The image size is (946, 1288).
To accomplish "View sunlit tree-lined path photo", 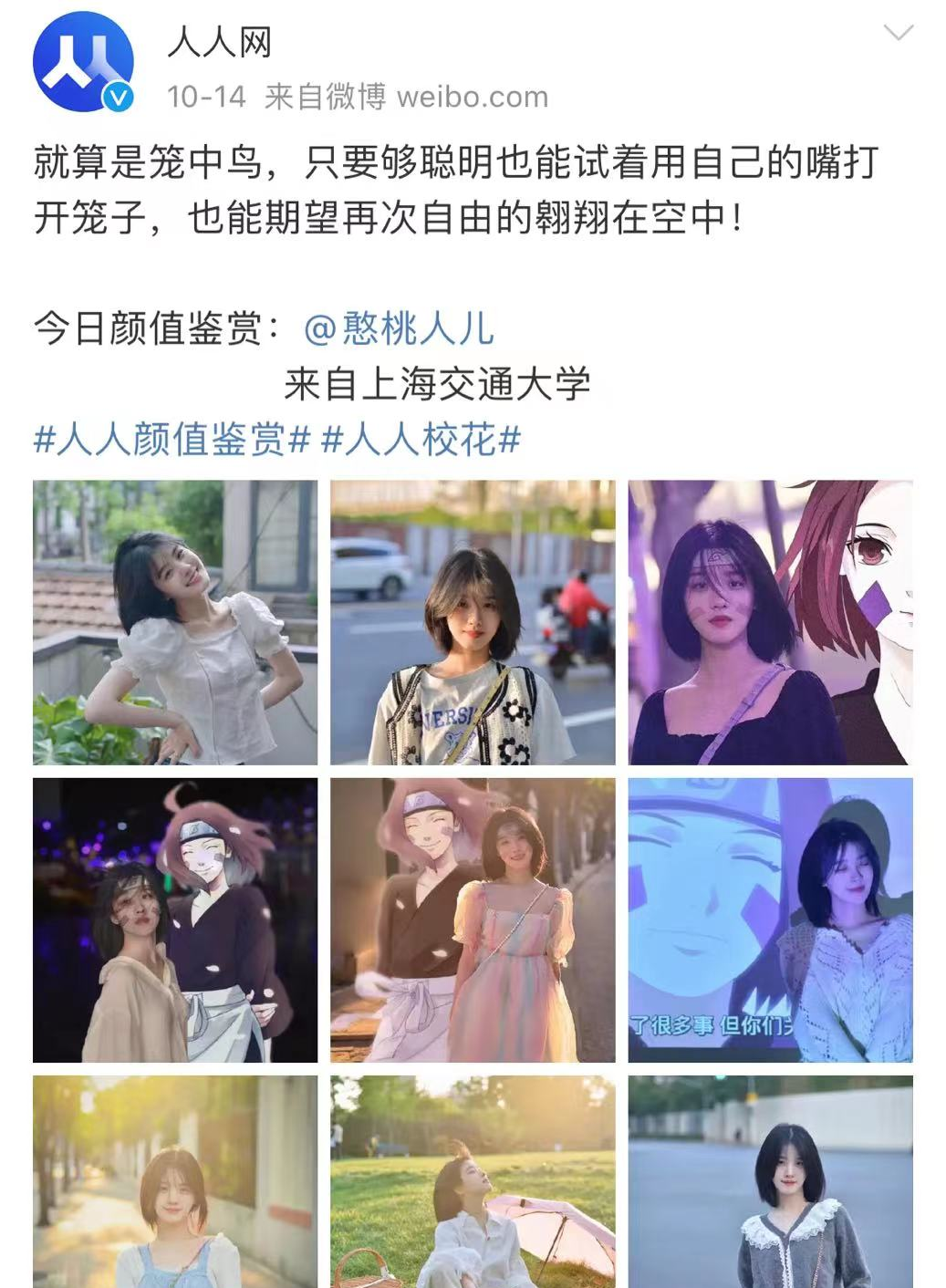I will pyautogui.click(x=175, y=1181).
